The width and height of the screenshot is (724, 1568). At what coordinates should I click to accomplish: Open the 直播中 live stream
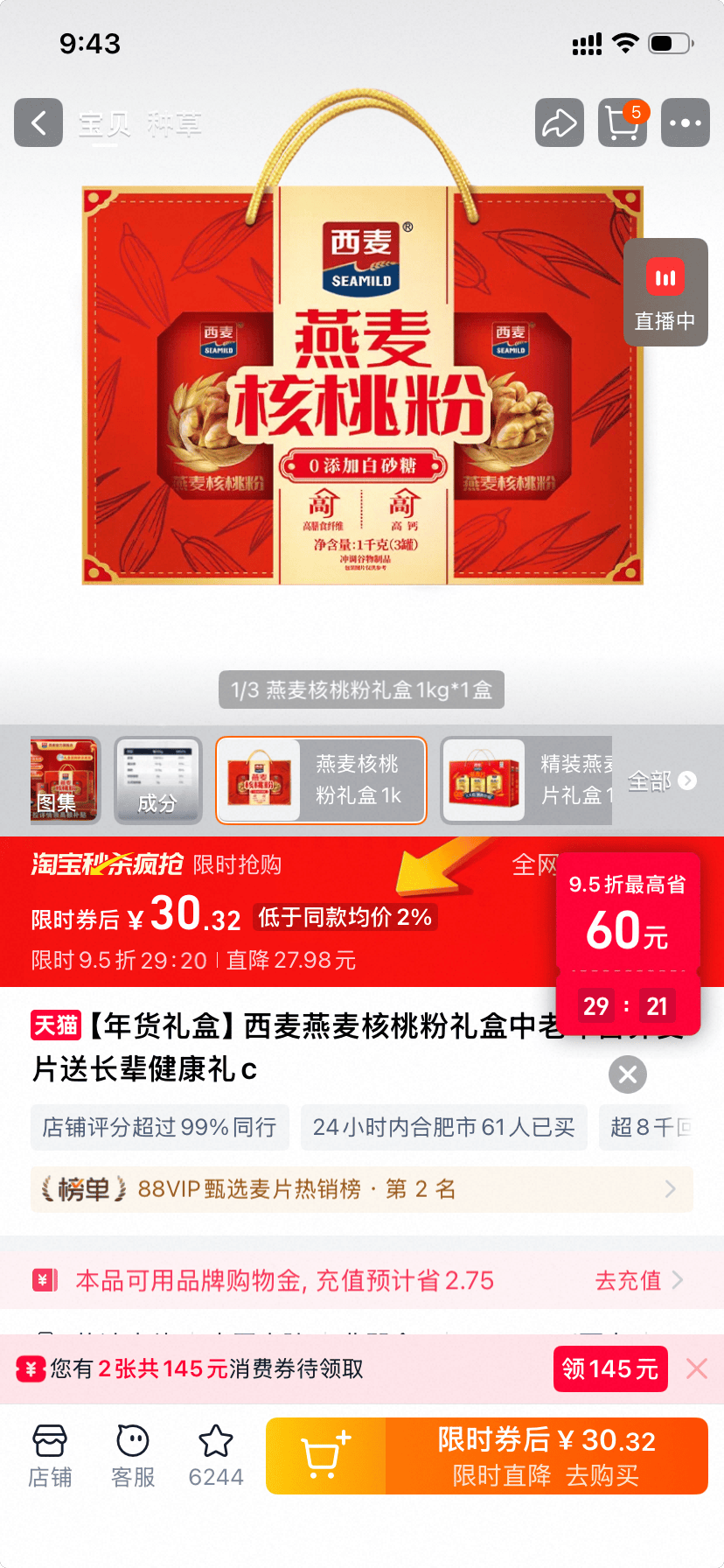click(665, 292)
